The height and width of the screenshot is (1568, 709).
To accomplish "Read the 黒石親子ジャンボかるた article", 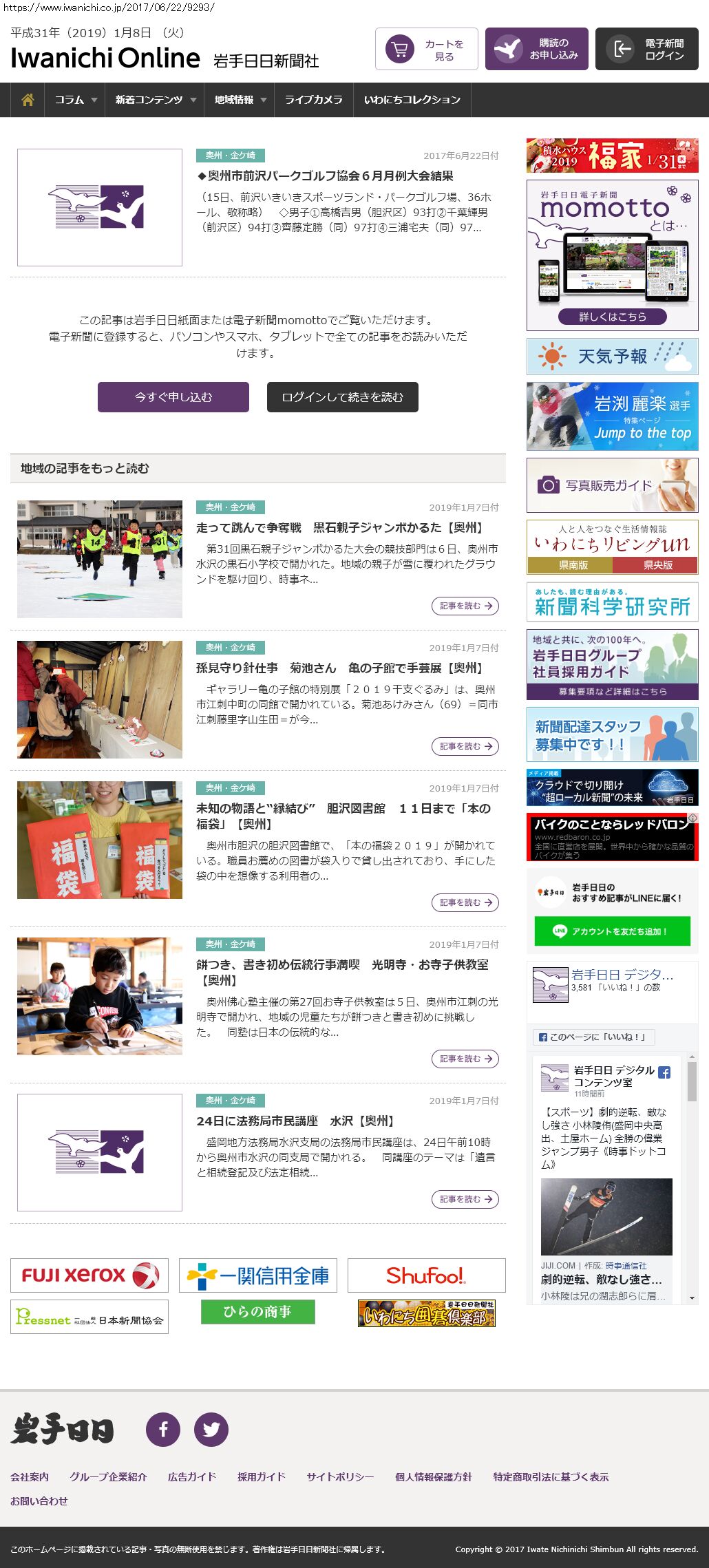I will coord(465,606).
